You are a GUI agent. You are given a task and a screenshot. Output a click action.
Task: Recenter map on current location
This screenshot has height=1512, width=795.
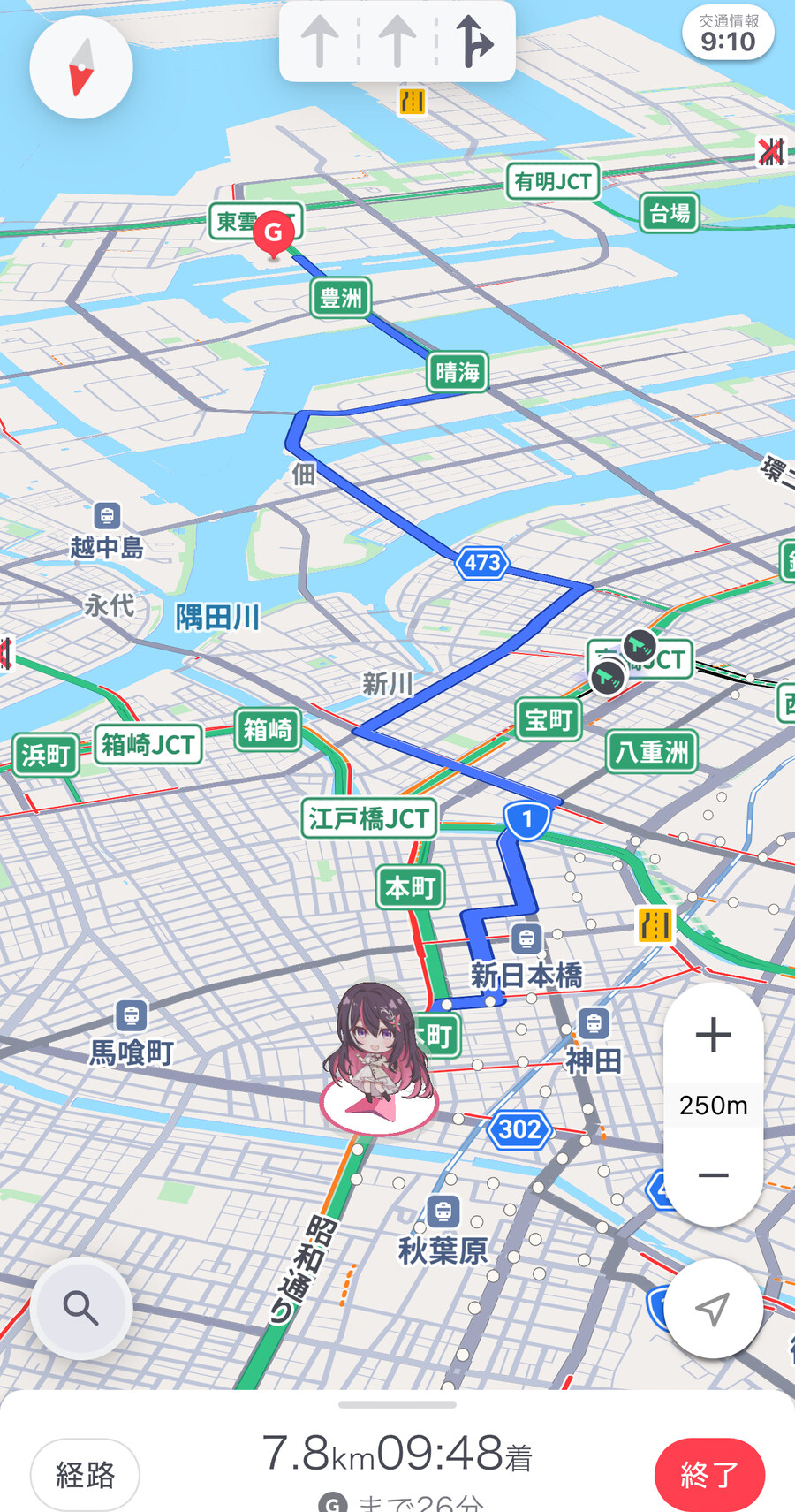click(x=713, y=1309)
